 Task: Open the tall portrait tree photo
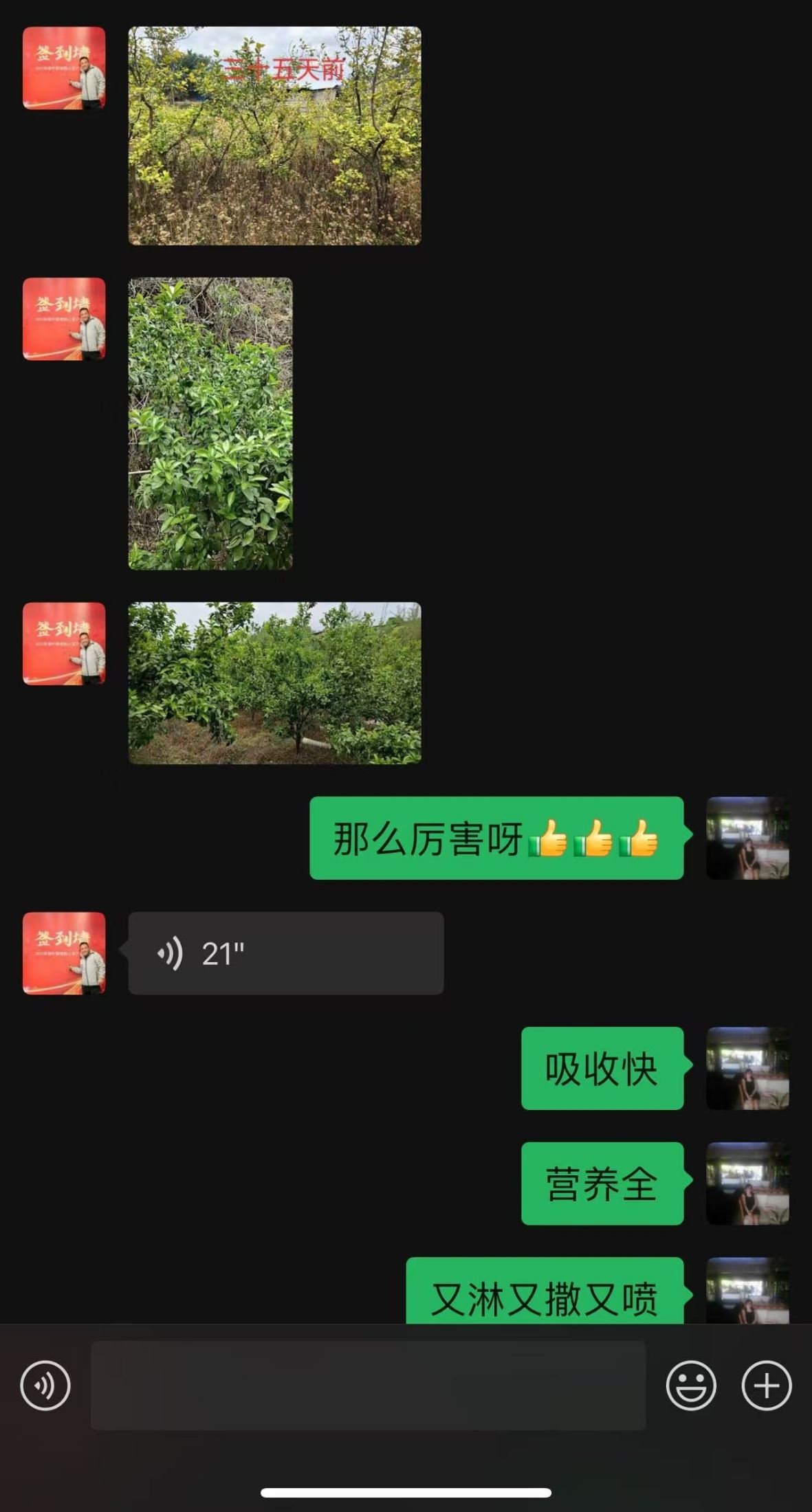click(210, 423)
